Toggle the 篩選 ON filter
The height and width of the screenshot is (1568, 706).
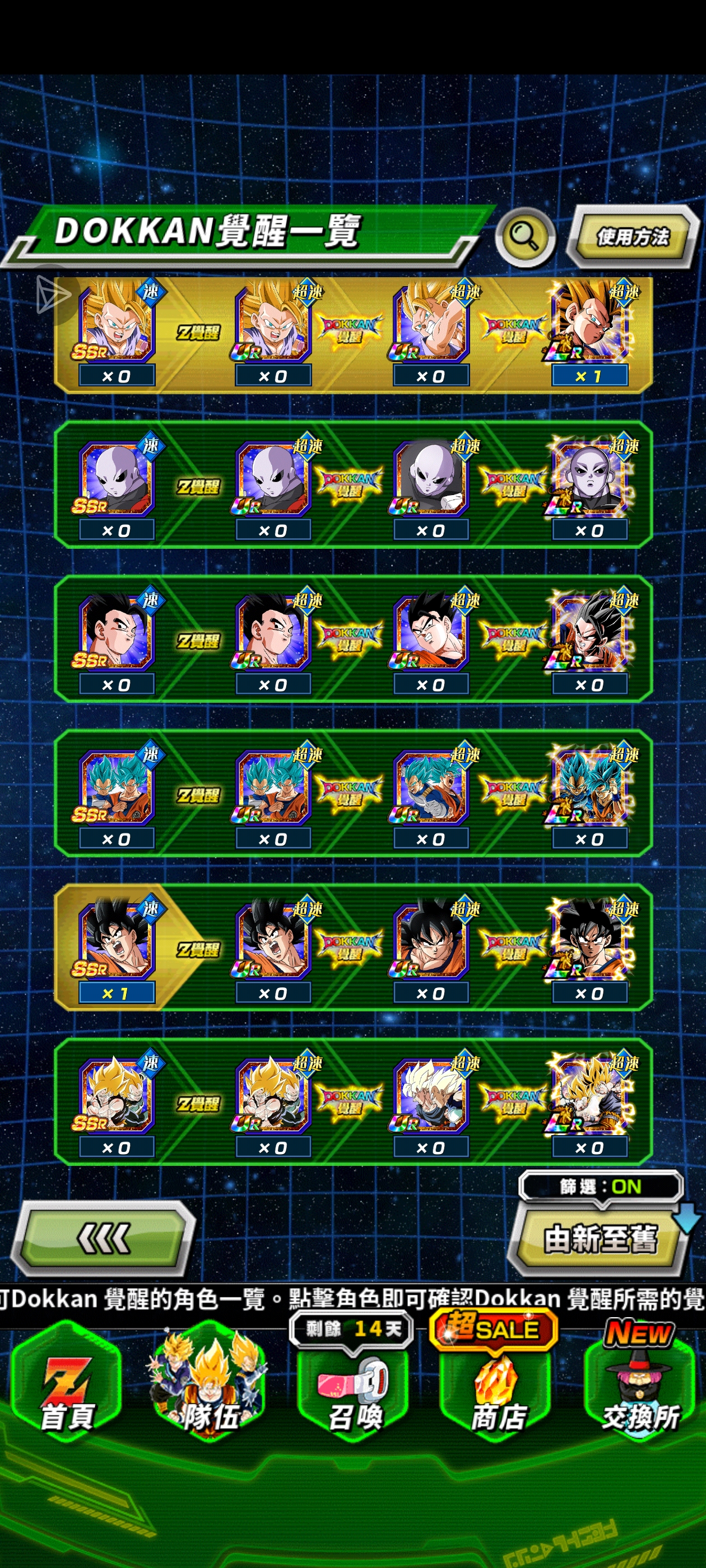coord(600,1186)
